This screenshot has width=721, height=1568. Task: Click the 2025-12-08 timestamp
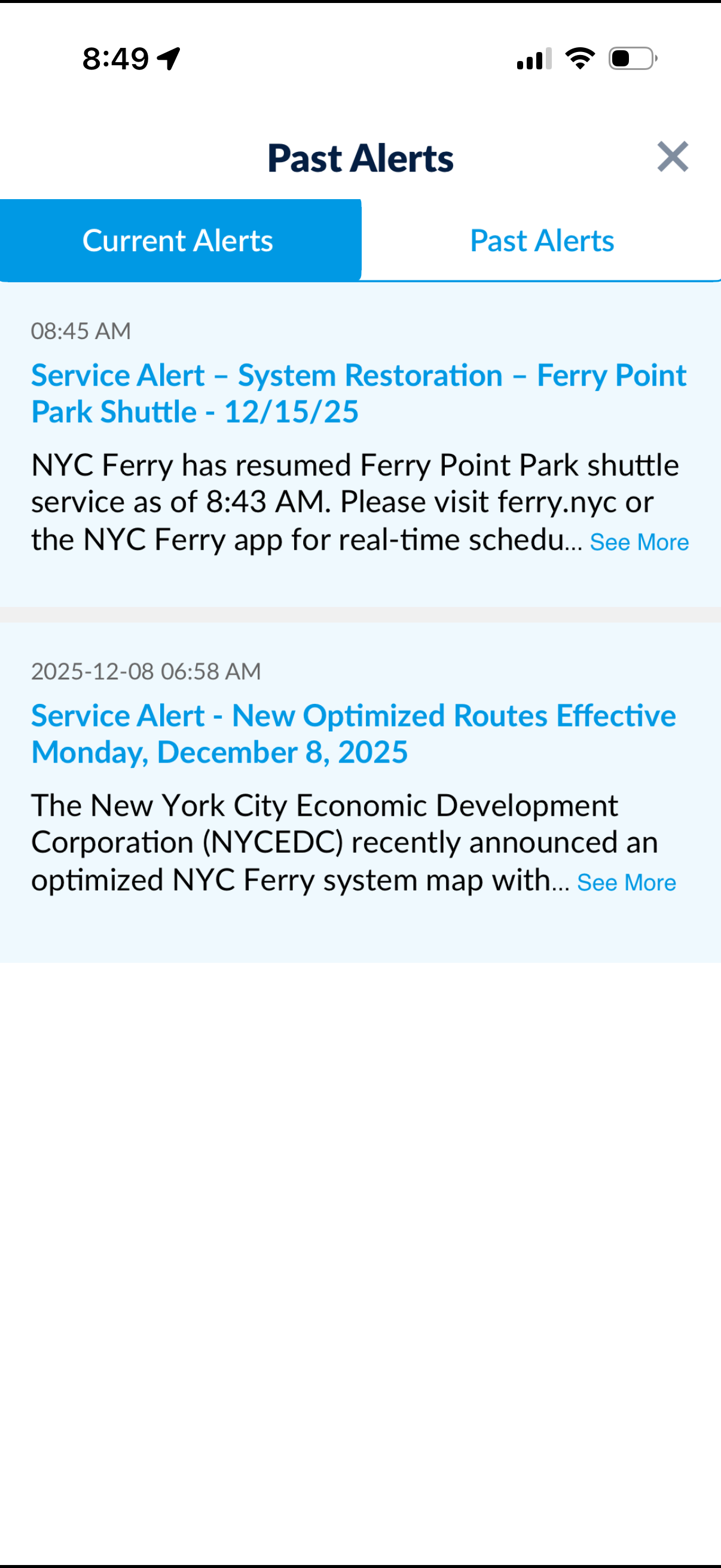[146, 671]
